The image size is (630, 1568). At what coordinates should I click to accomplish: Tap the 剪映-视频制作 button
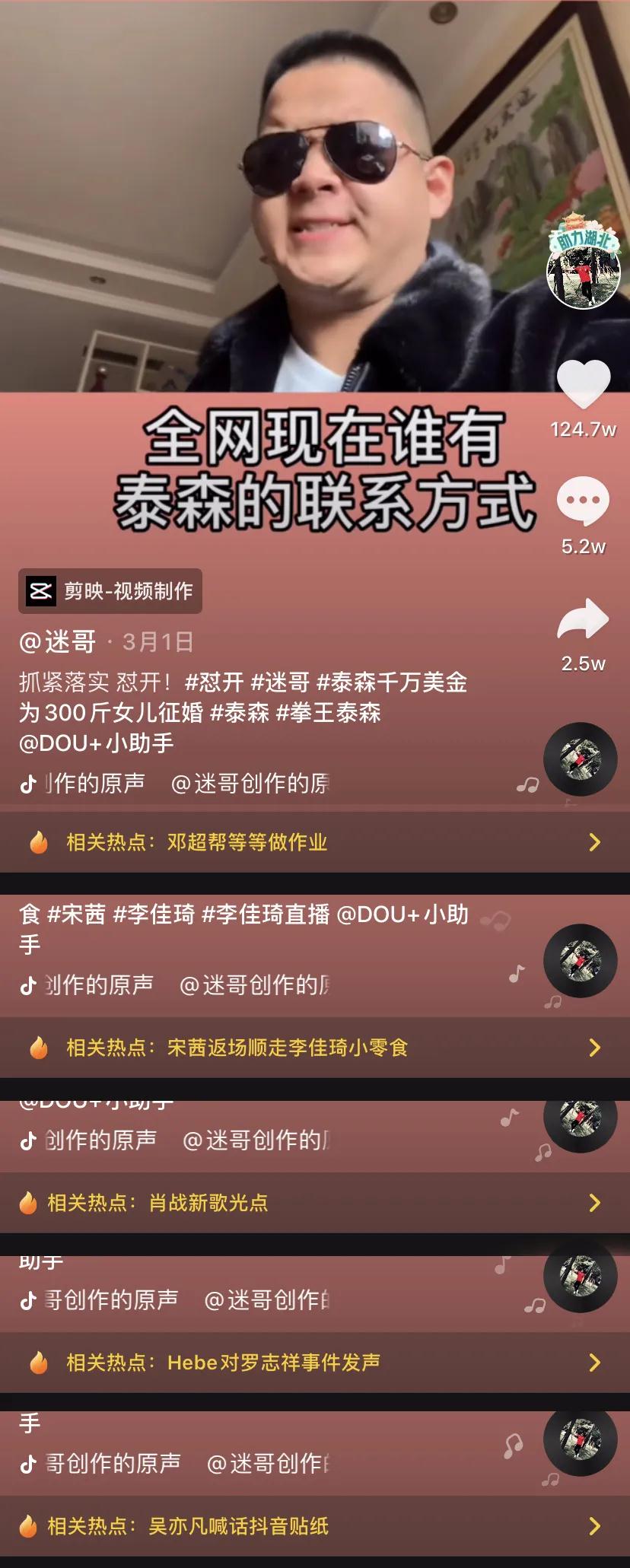click(110, 591)
